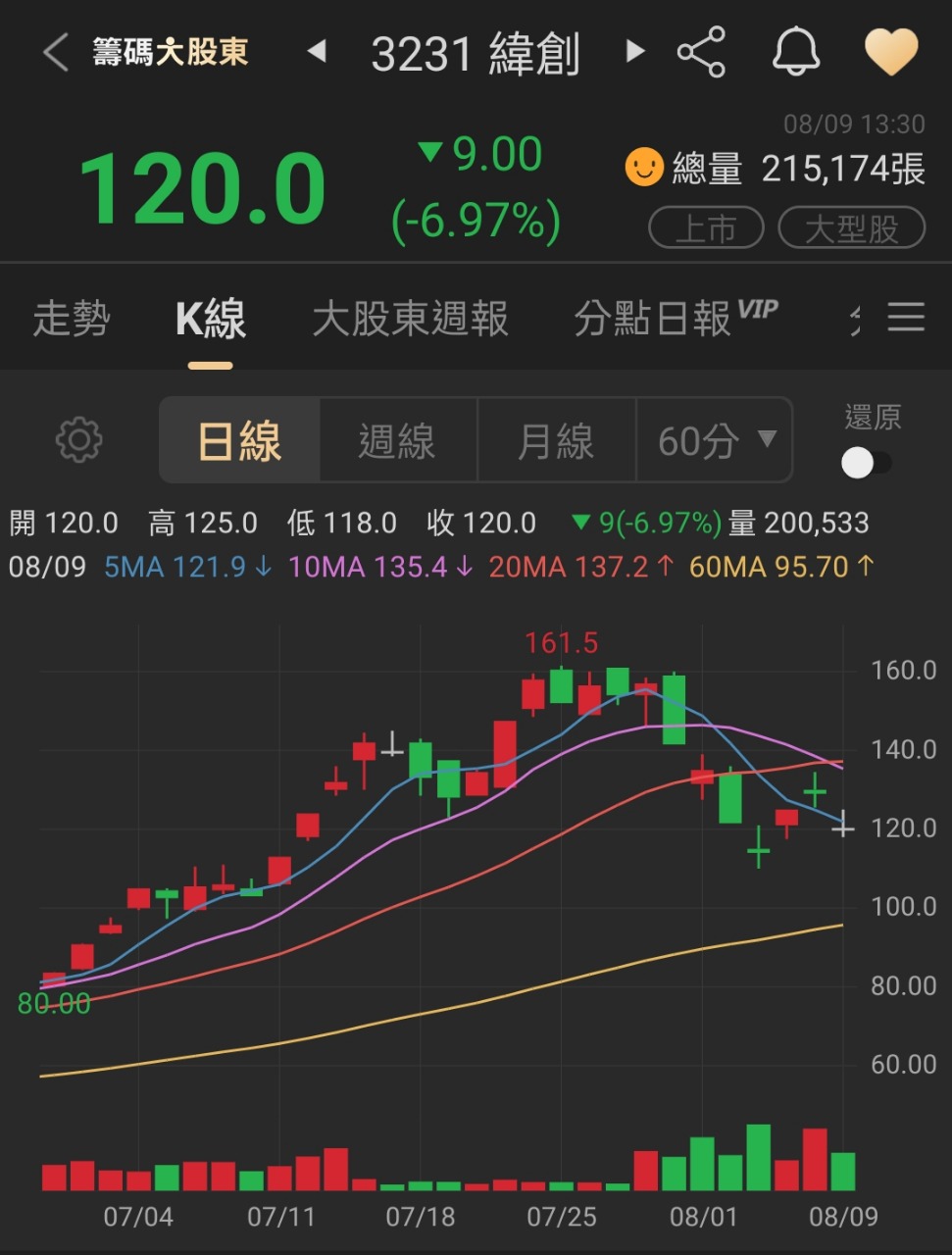Expand the 60分 interval dropdown
952x1255 pixels.
[x=715, y=440]
